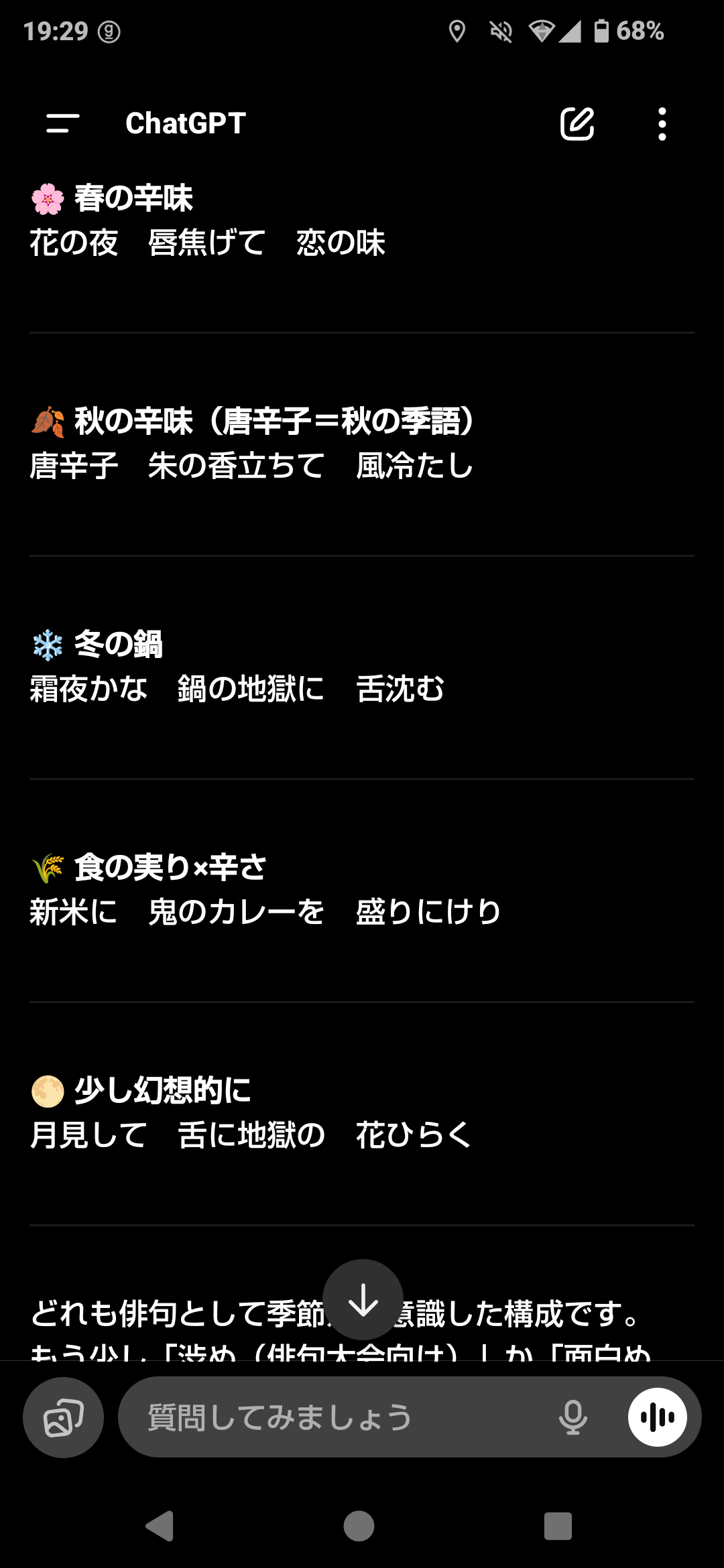Open the sidebar menu

(x=62, y=123)
